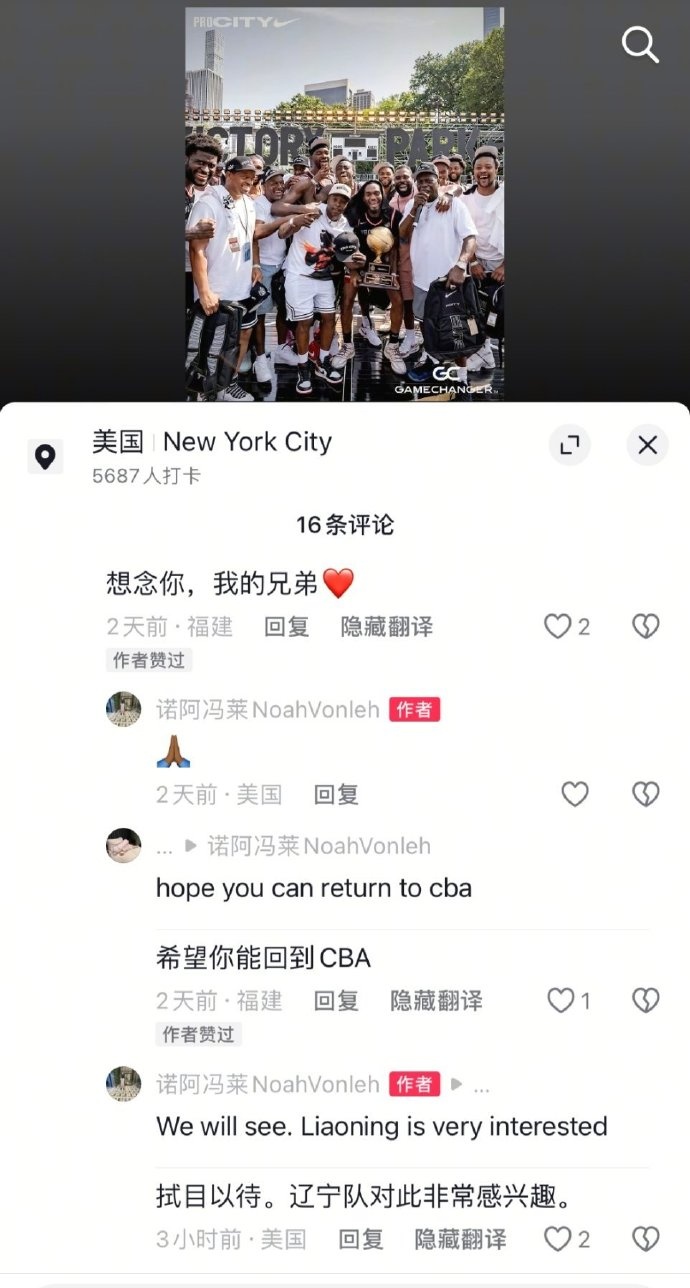Reply to hope you can return to cba
Viewport: 690px width, 1288px height.
pos(335,1001)
